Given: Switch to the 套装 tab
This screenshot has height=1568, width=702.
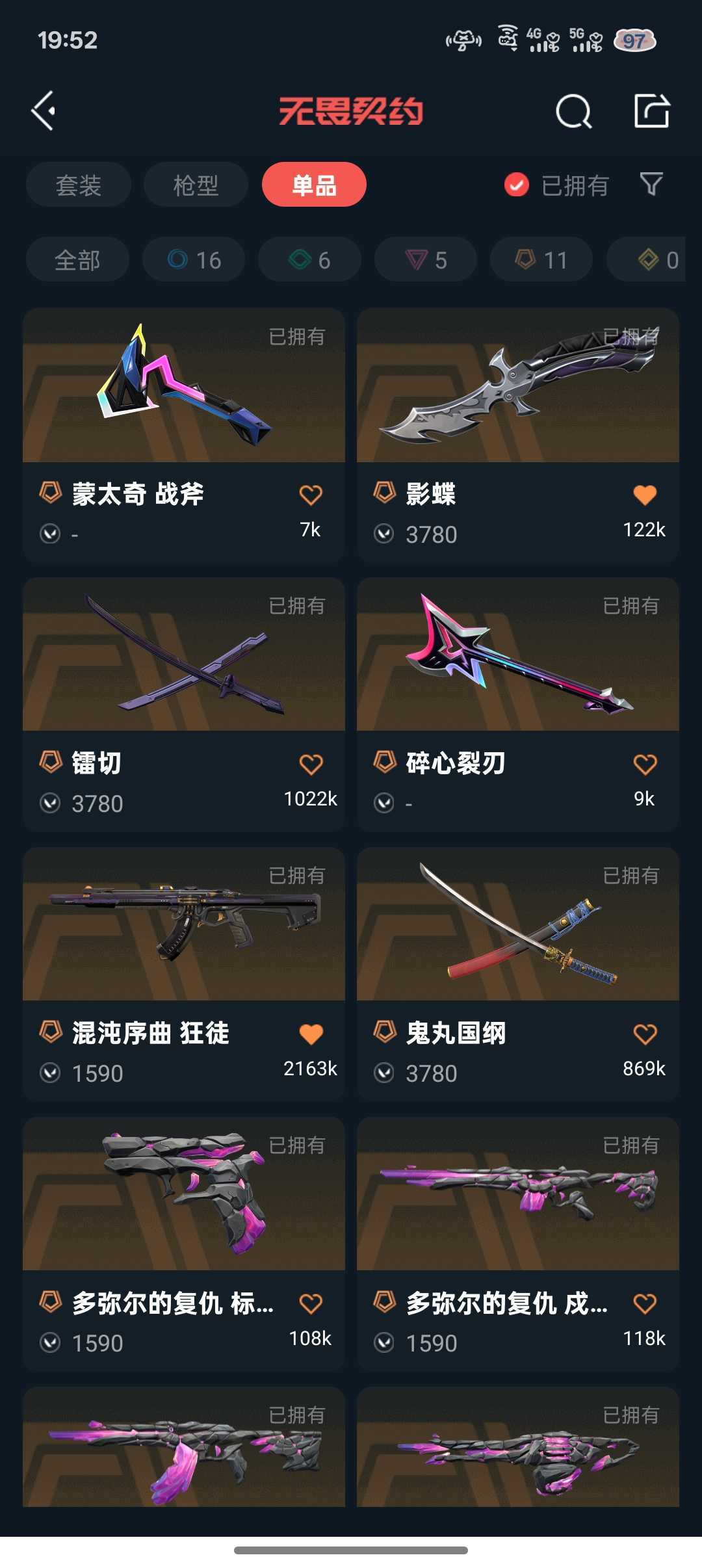Looking at the screenshot, I should coord(78,185).
